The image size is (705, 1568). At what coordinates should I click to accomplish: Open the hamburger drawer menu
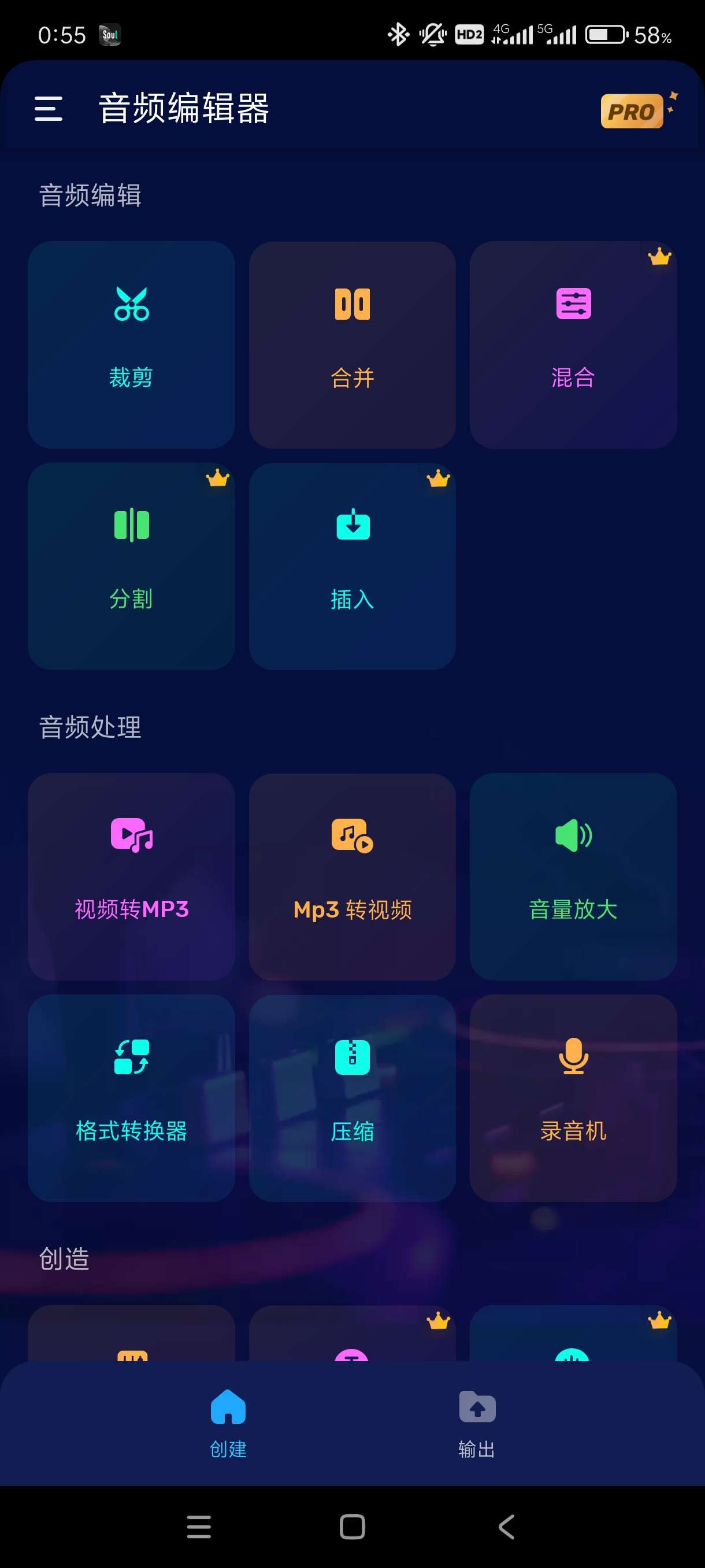pyautogui.click(x=48, y=109)
